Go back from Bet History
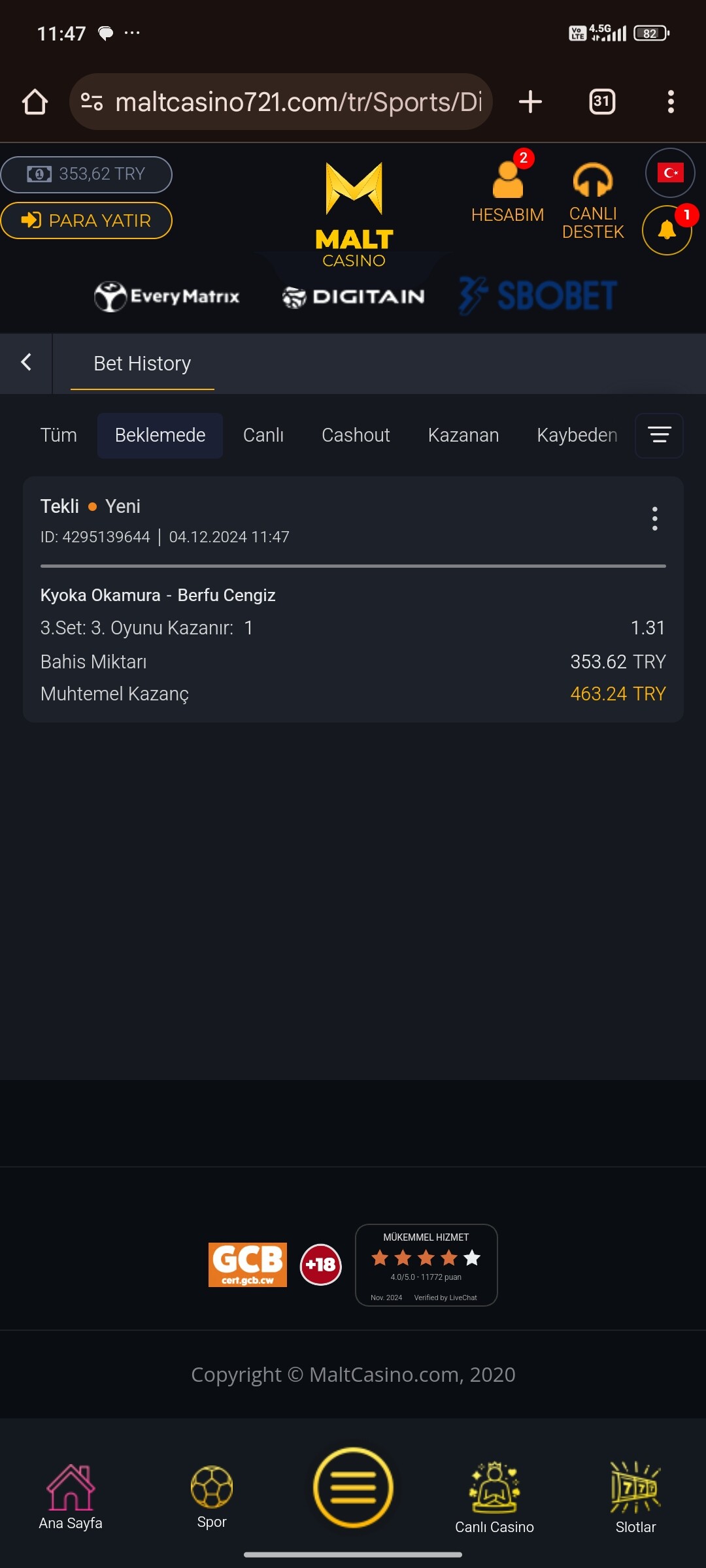 click(26, 363)
